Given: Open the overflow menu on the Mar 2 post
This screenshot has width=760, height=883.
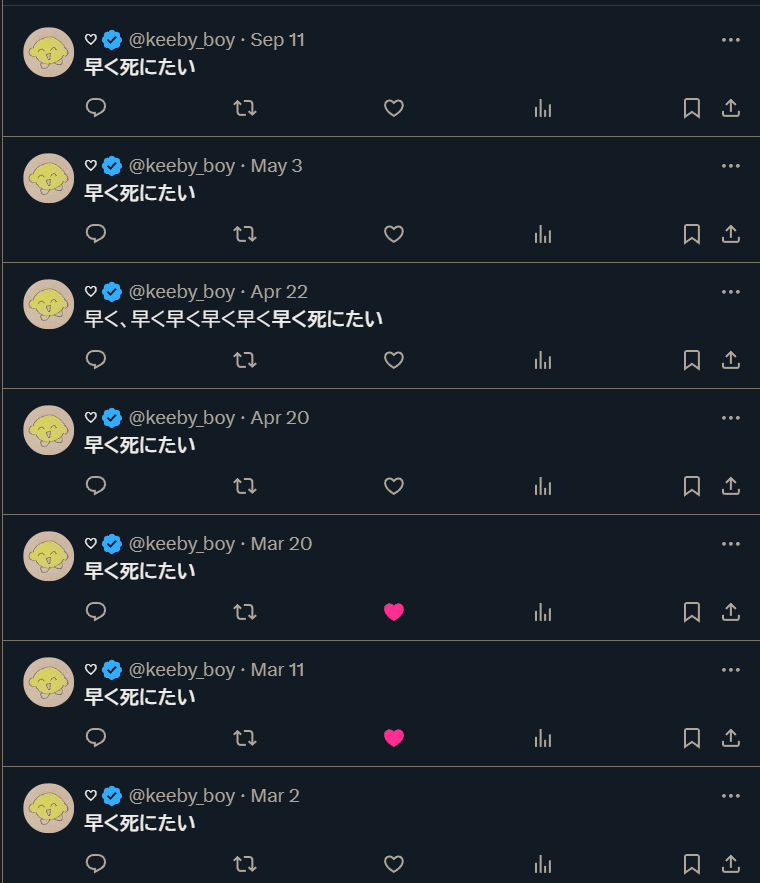Looking at the screenshot, I should (x=731, y=796).
